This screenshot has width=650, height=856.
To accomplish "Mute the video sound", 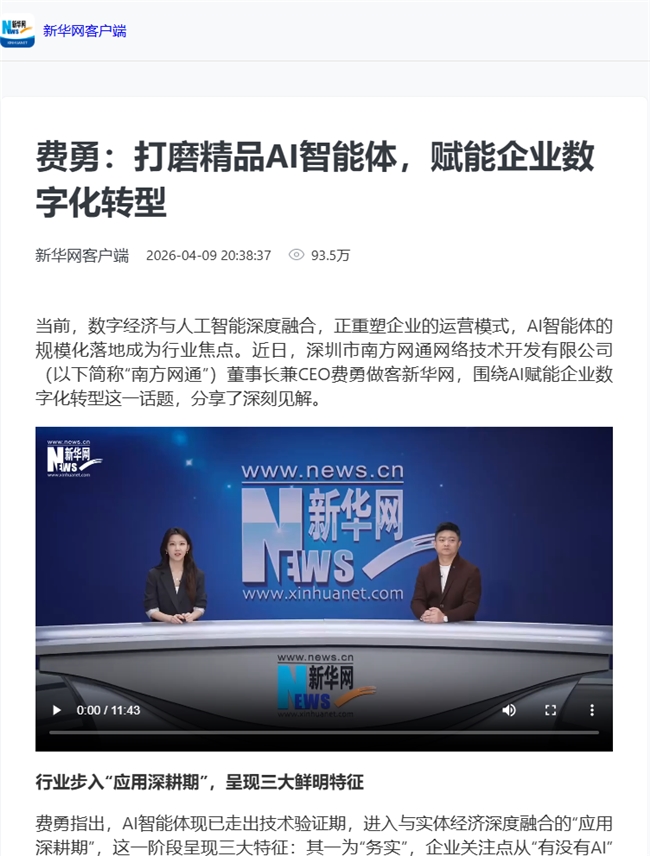I will [509, 710].
